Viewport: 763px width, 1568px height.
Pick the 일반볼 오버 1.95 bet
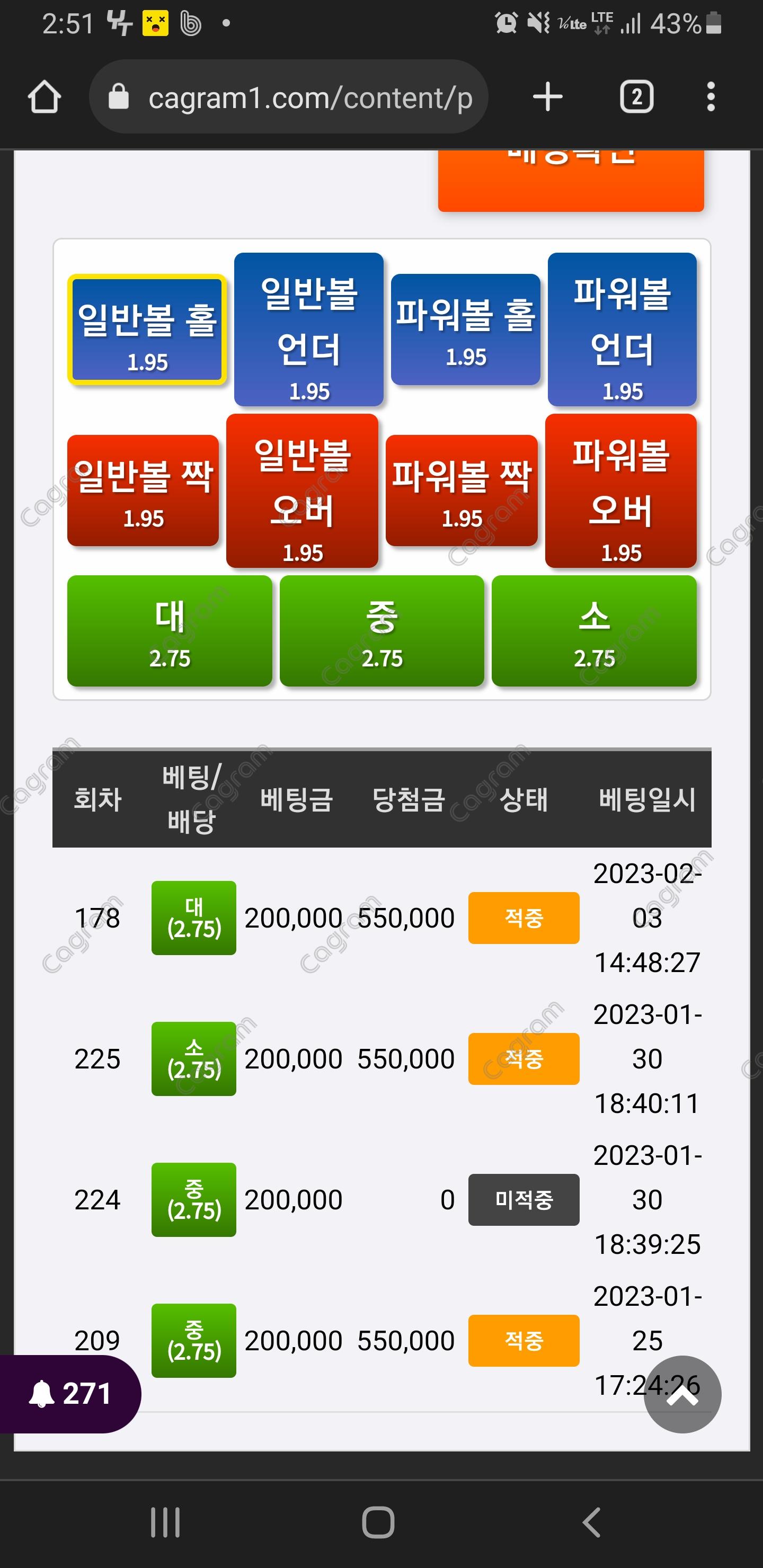(x=303, y=491)
